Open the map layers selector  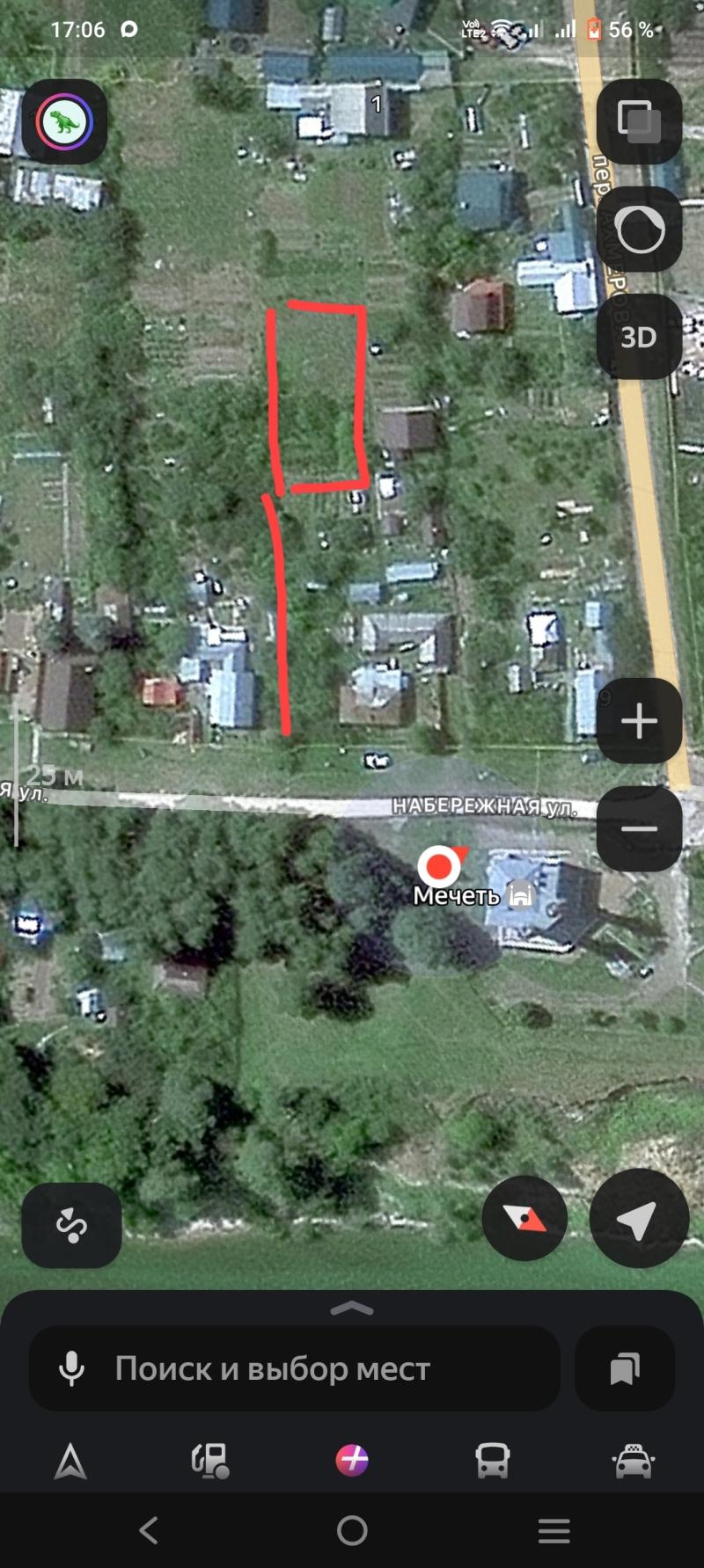pyautogui.click(x=640, y=121)
